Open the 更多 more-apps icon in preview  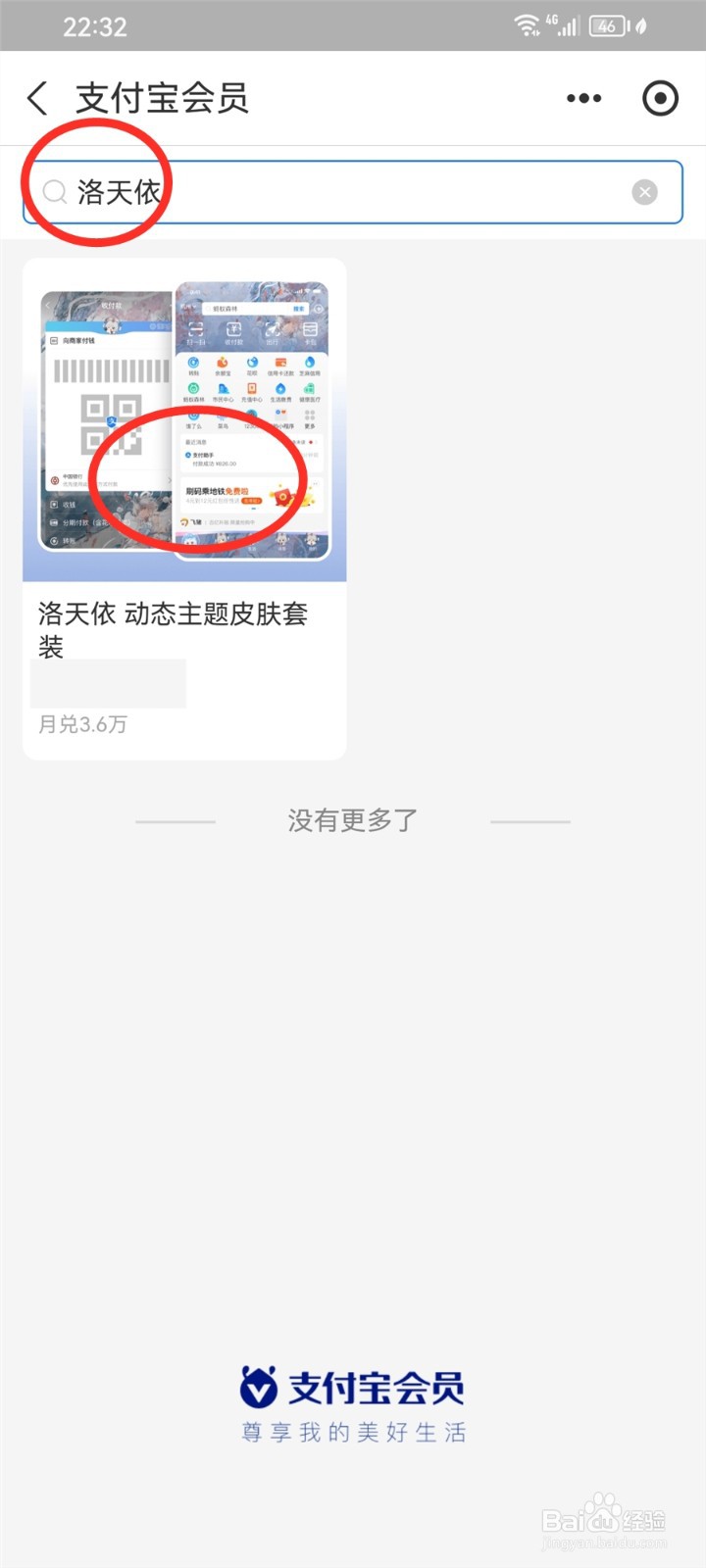click(x=311, y=416)
